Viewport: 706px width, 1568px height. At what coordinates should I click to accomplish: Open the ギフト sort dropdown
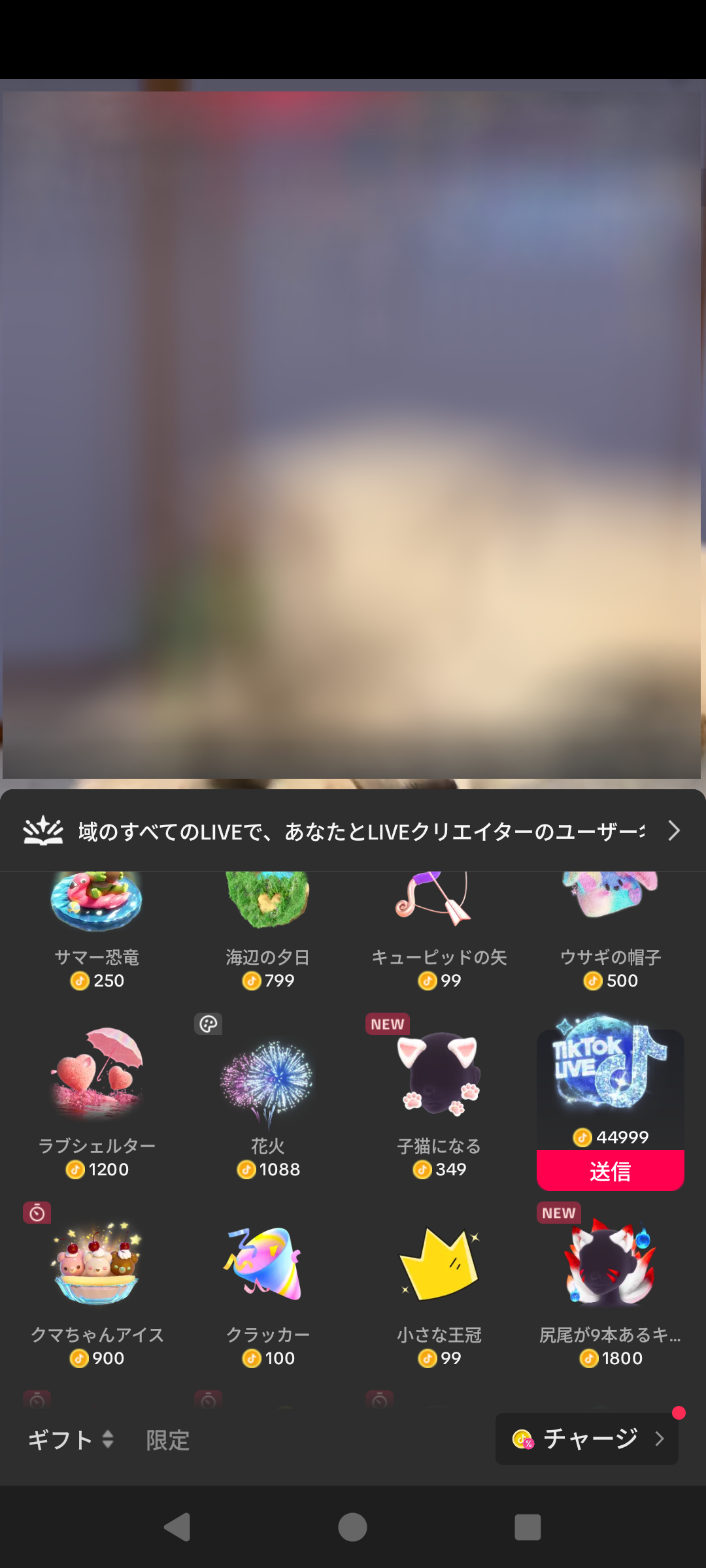[71, 1439]
